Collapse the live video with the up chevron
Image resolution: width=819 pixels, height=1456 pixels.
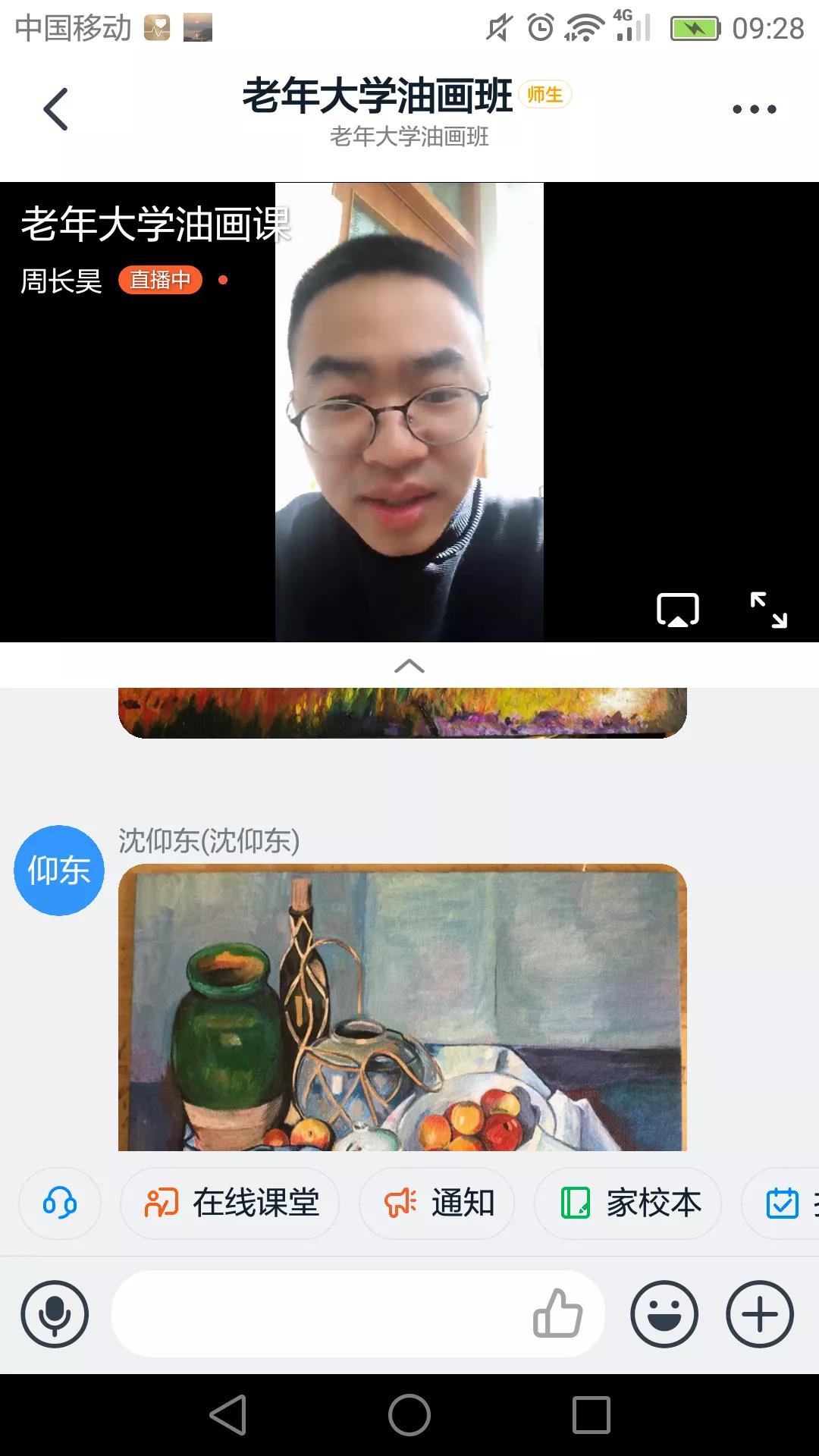point(409,666)
